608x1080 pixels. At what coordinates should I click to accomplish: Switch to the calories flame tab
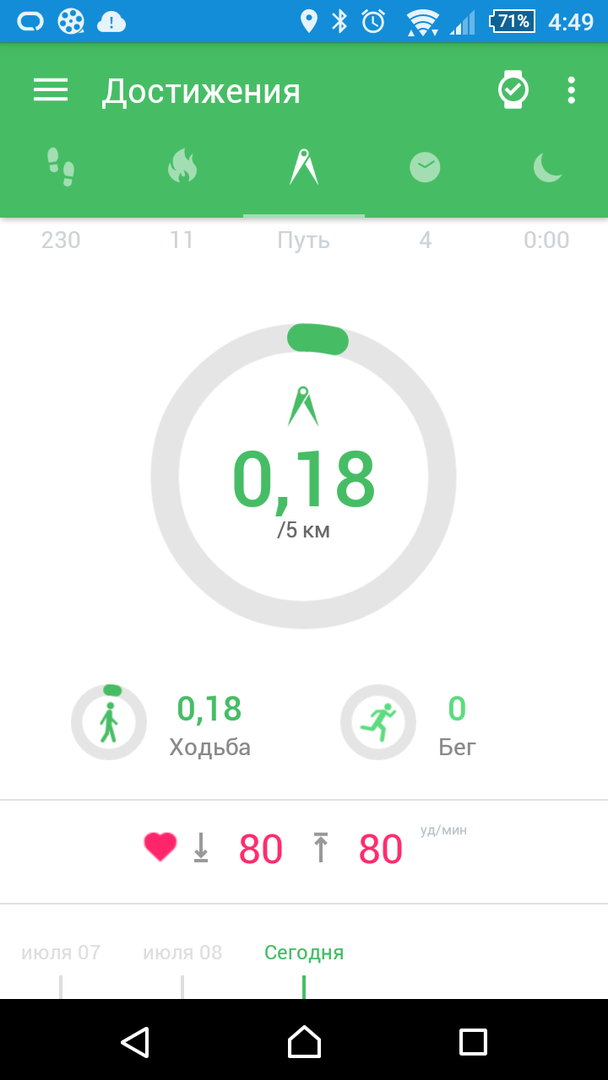point(182,167)
